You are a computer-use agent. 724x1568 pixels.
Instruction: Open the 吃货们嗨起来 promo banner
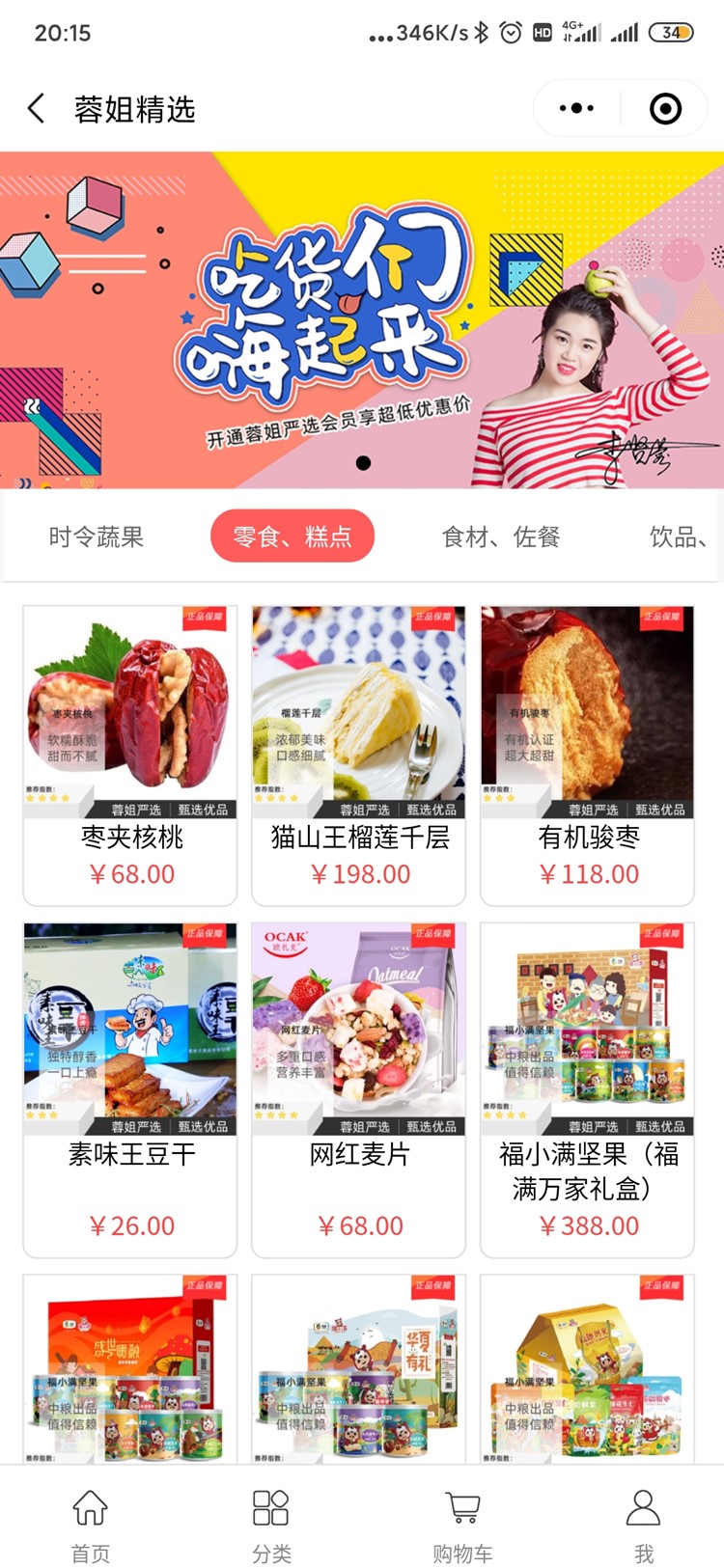(362, 319)
